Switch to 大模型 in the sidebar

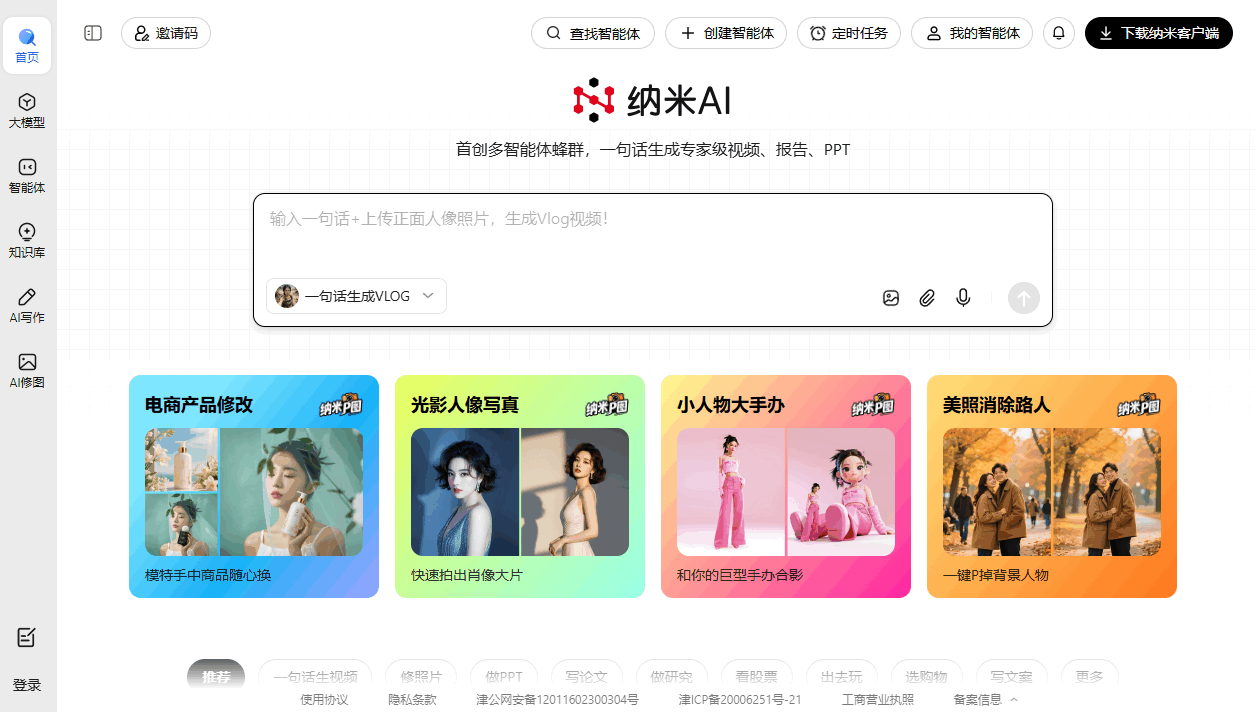[27, 110]
